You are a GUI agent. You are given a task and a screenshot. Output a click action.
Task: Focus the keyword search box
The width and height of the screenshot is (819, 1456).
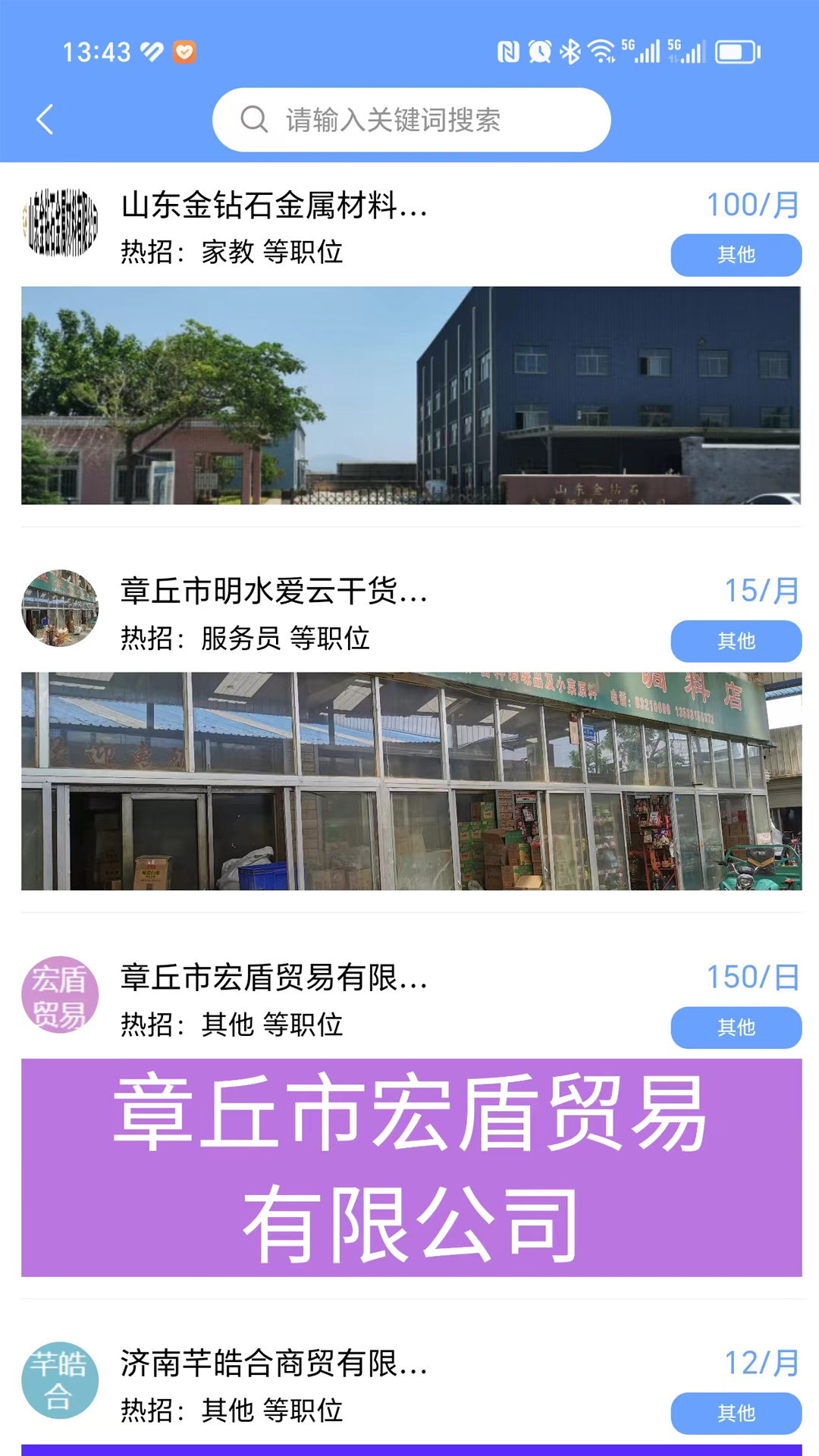pos(411,120)
